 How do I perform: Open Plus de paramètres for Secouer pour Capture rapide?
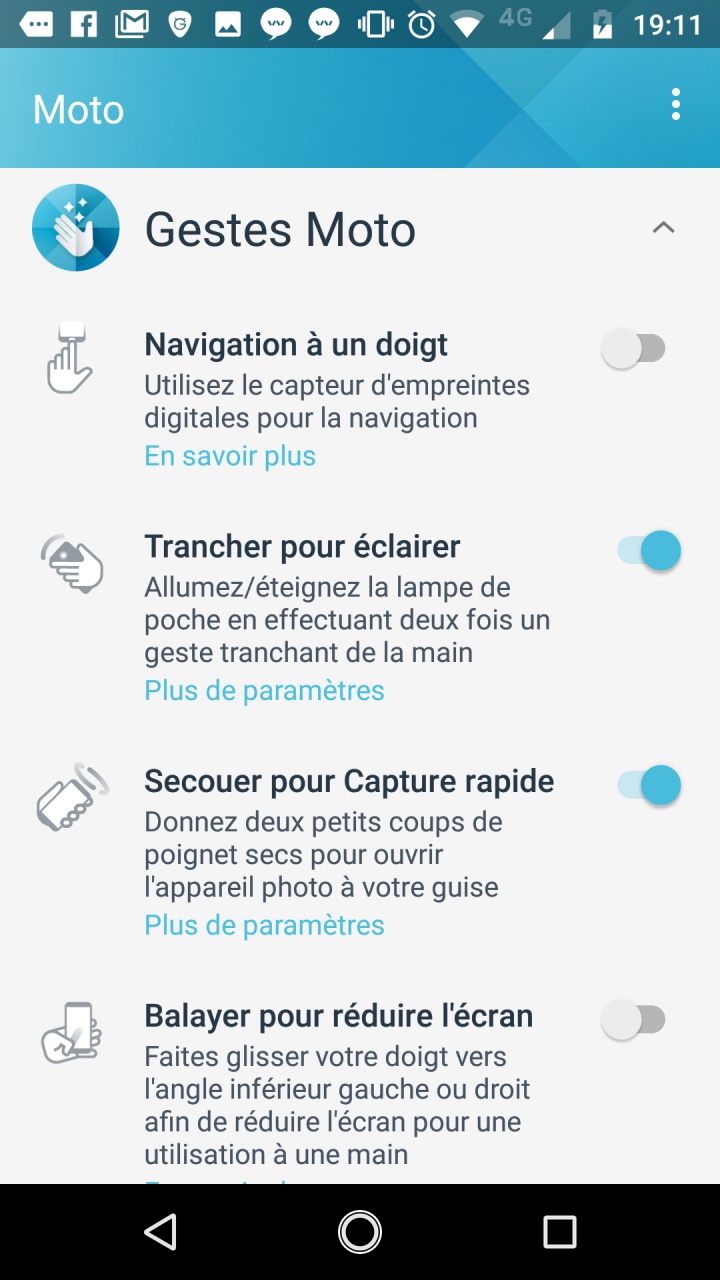click(264, 924)
